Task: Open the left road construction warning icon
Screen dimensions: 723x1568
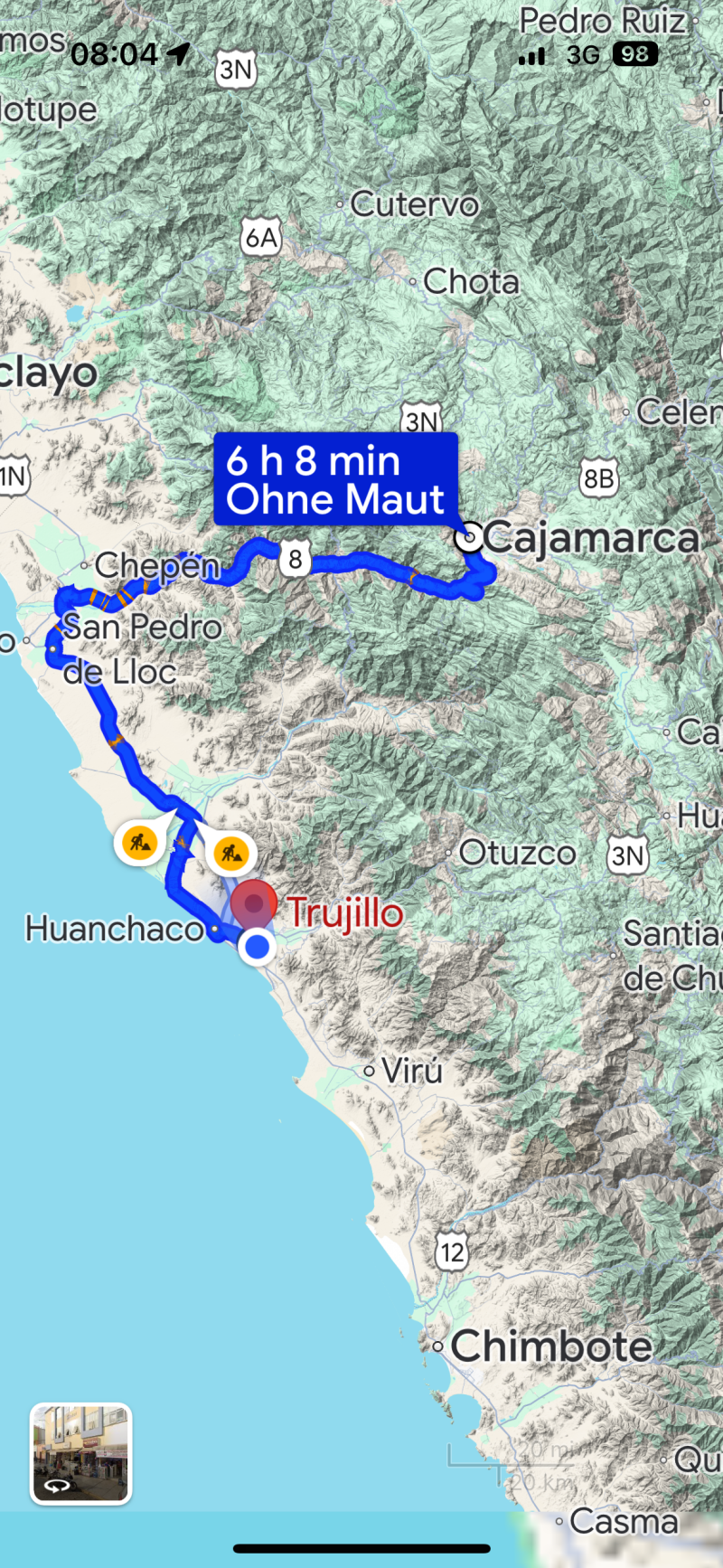Action: tap(139, 843)
